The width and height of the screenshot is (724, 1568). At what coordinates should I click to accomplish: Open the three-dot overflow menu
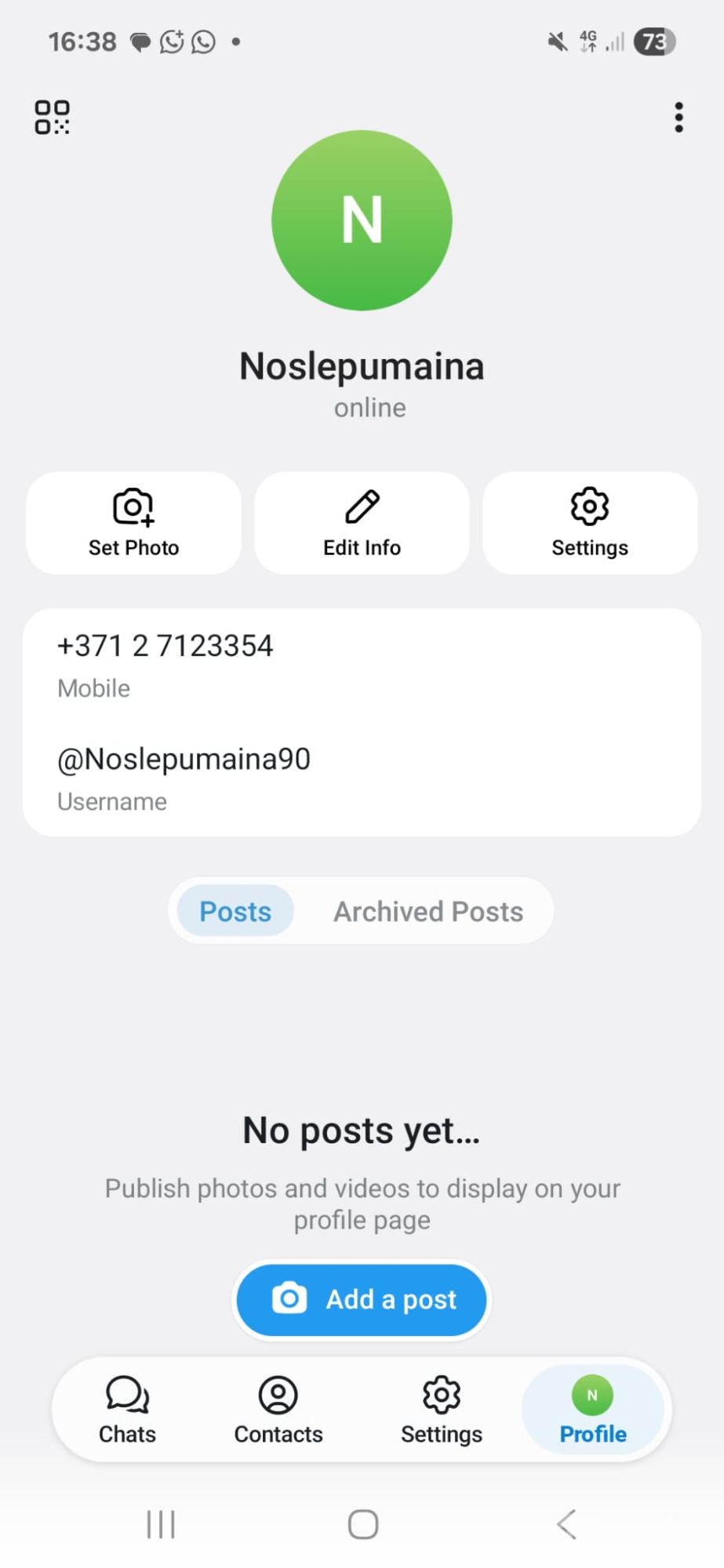pos(679,118)
